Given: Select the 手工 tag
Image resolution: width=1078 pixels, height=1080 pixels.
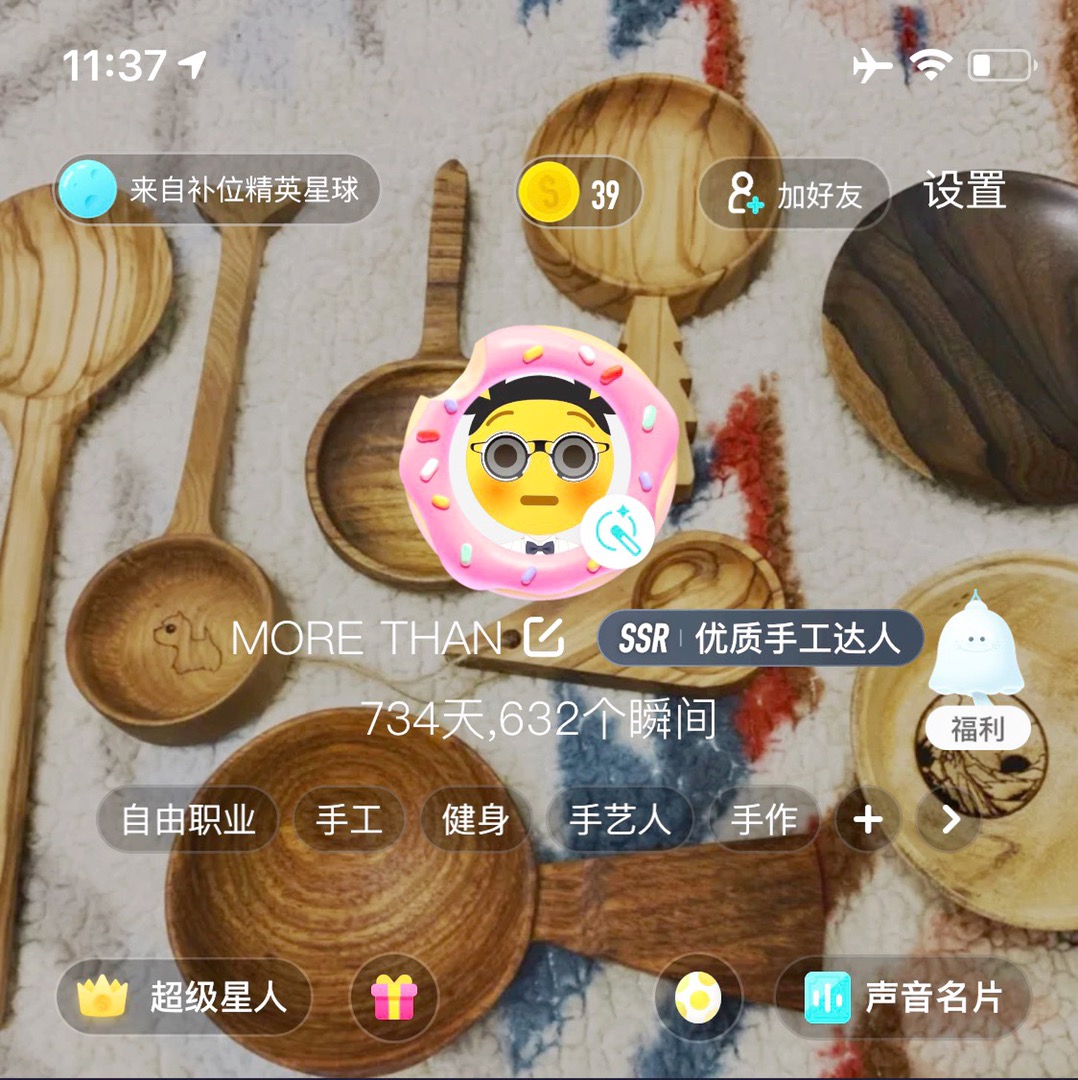Looking at the screenshot, I should coord(348,820).
